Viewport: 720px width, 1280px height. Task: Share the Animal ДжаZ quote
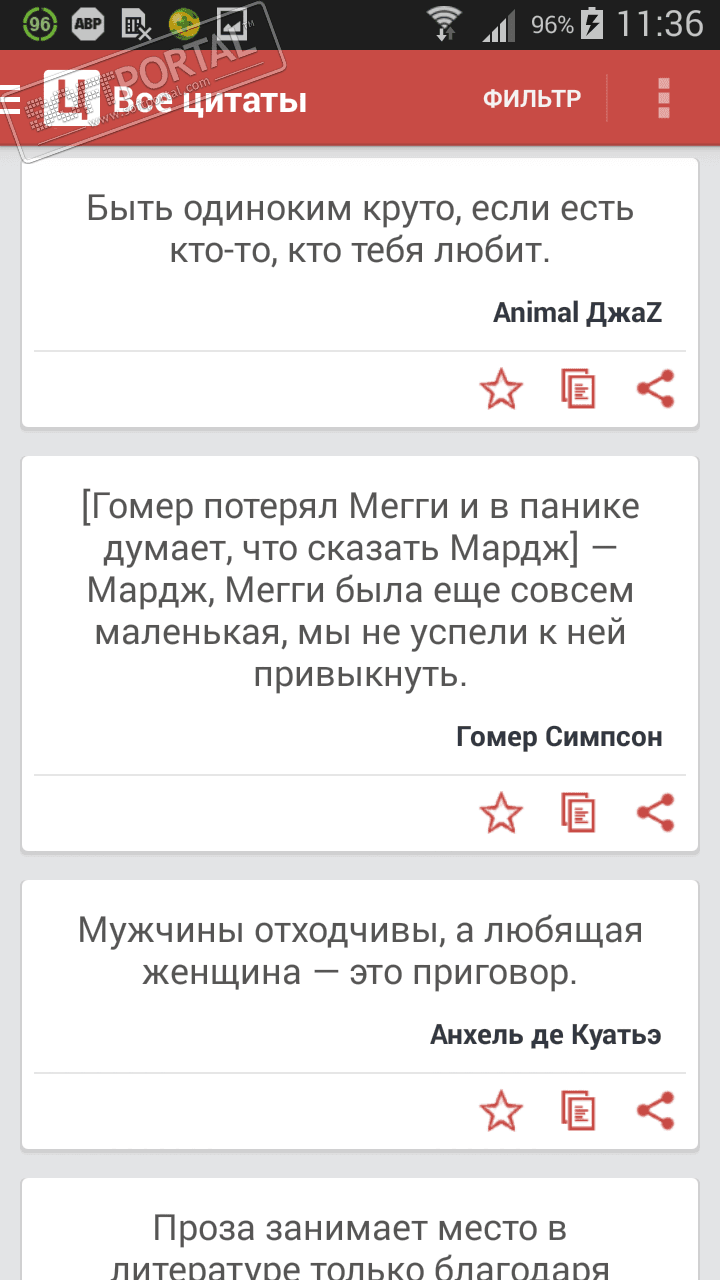click(x=656, y=389)
